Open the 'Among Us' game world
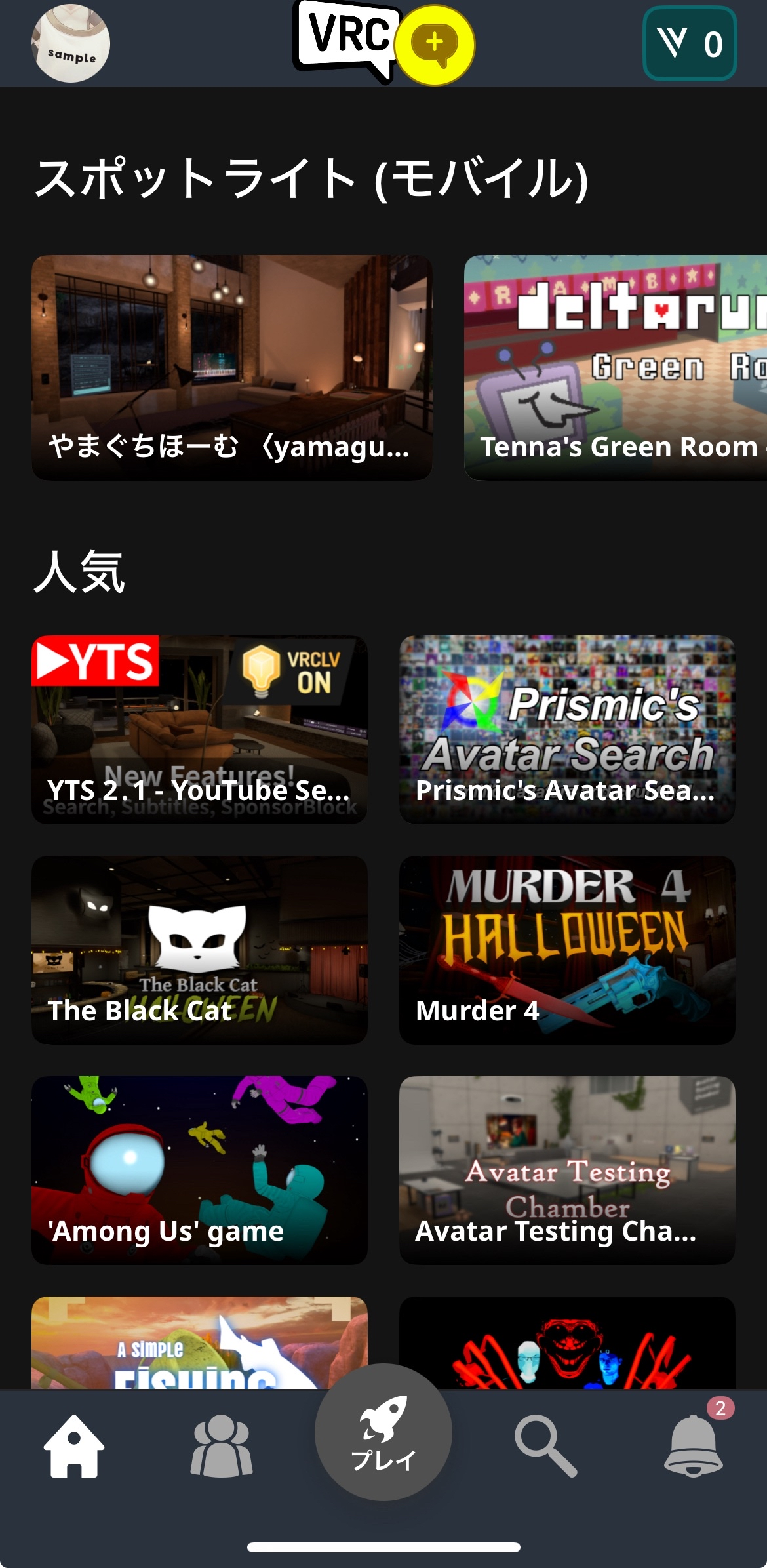This screenshot has width=767, height=1568. 199,1170
